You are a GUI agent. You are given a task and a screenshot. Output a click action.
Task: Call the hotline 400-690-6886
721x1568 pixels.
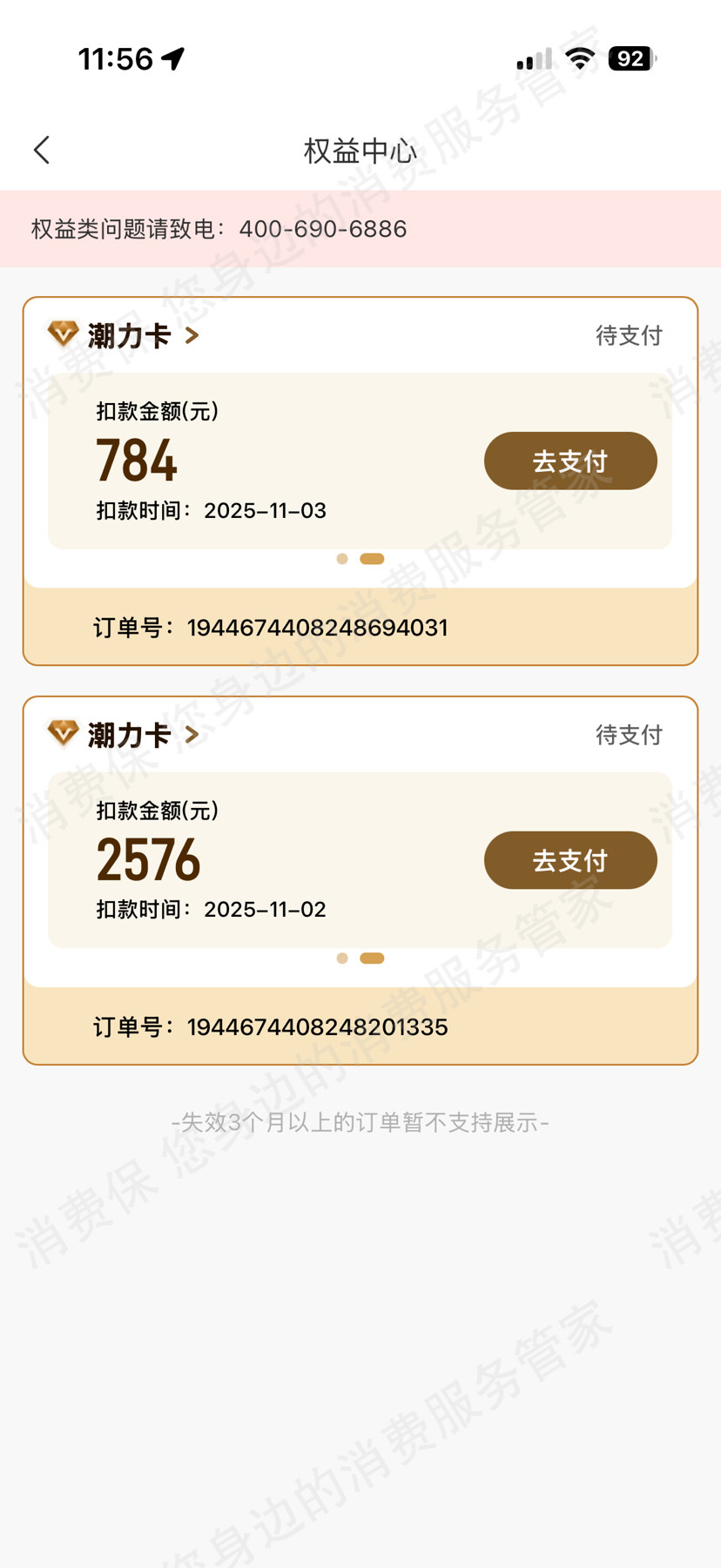tap(323, 229)
